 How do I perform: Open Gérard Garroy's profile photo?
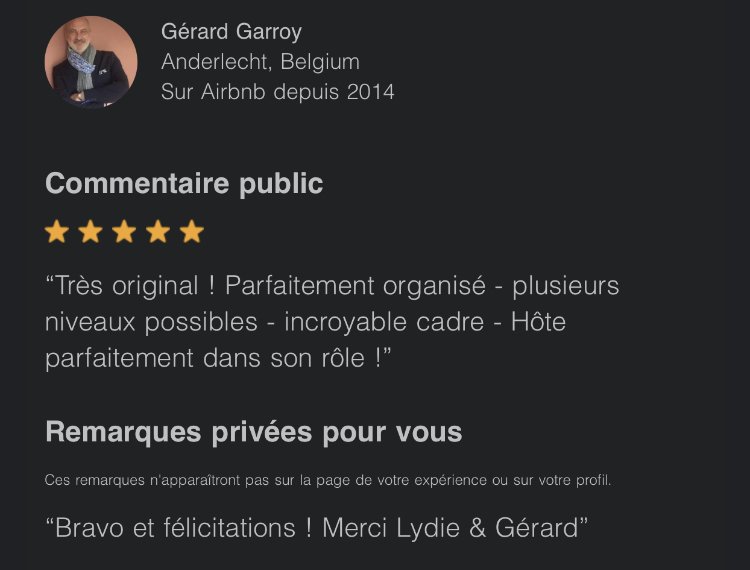(91, 62)
